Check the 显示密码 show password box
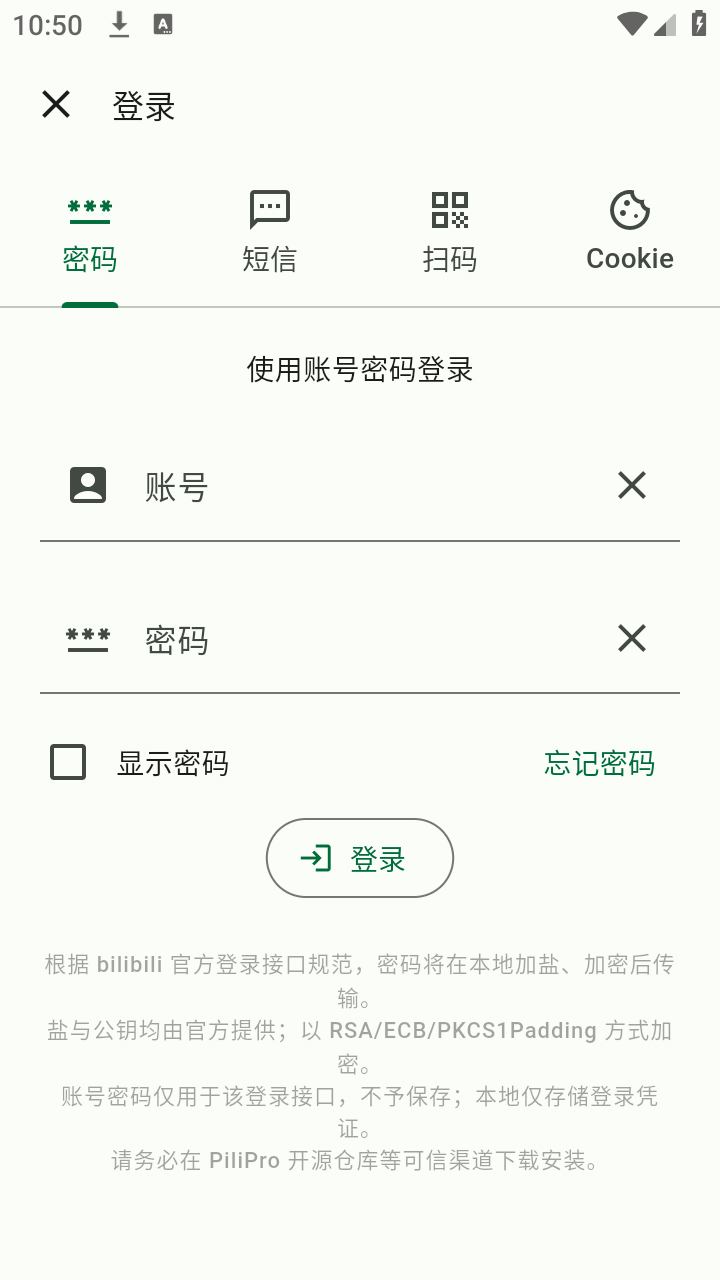This screenshot has height=1280, width=720. point(68,763)
